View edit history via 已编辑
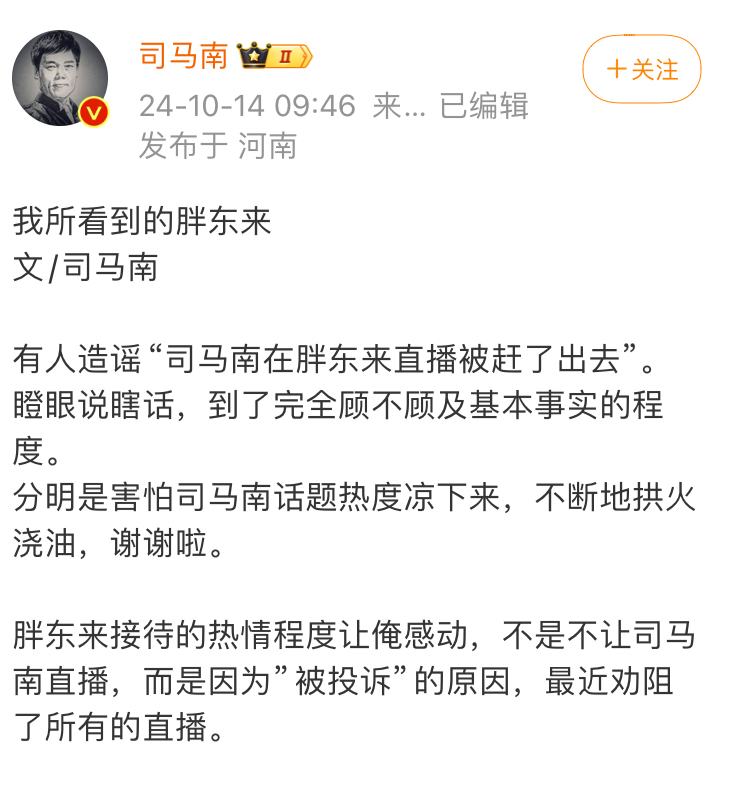The height and width of the screenshot is (788, 732). click(x=484, y=106)
